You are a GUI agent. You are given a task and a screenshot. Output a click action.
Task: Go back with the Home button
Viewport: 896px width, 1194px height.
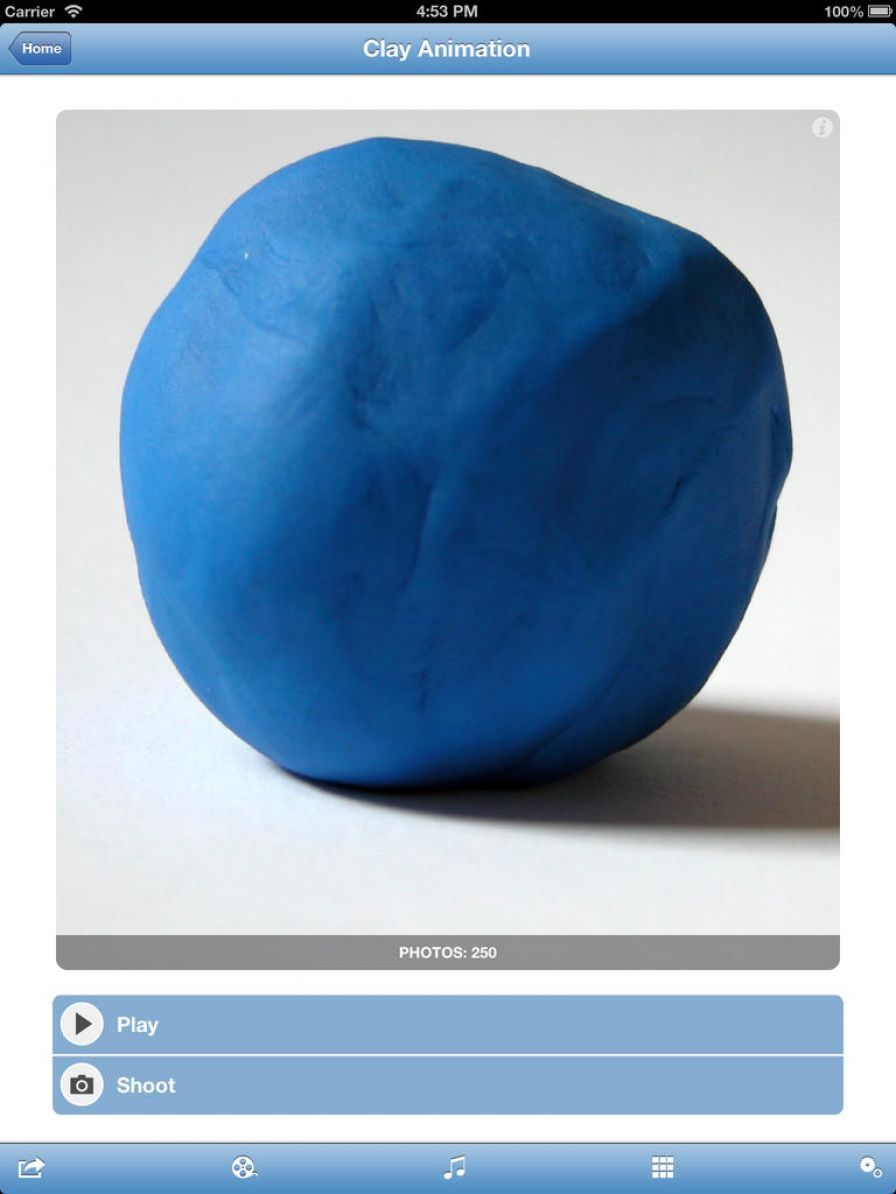[40, 48]
